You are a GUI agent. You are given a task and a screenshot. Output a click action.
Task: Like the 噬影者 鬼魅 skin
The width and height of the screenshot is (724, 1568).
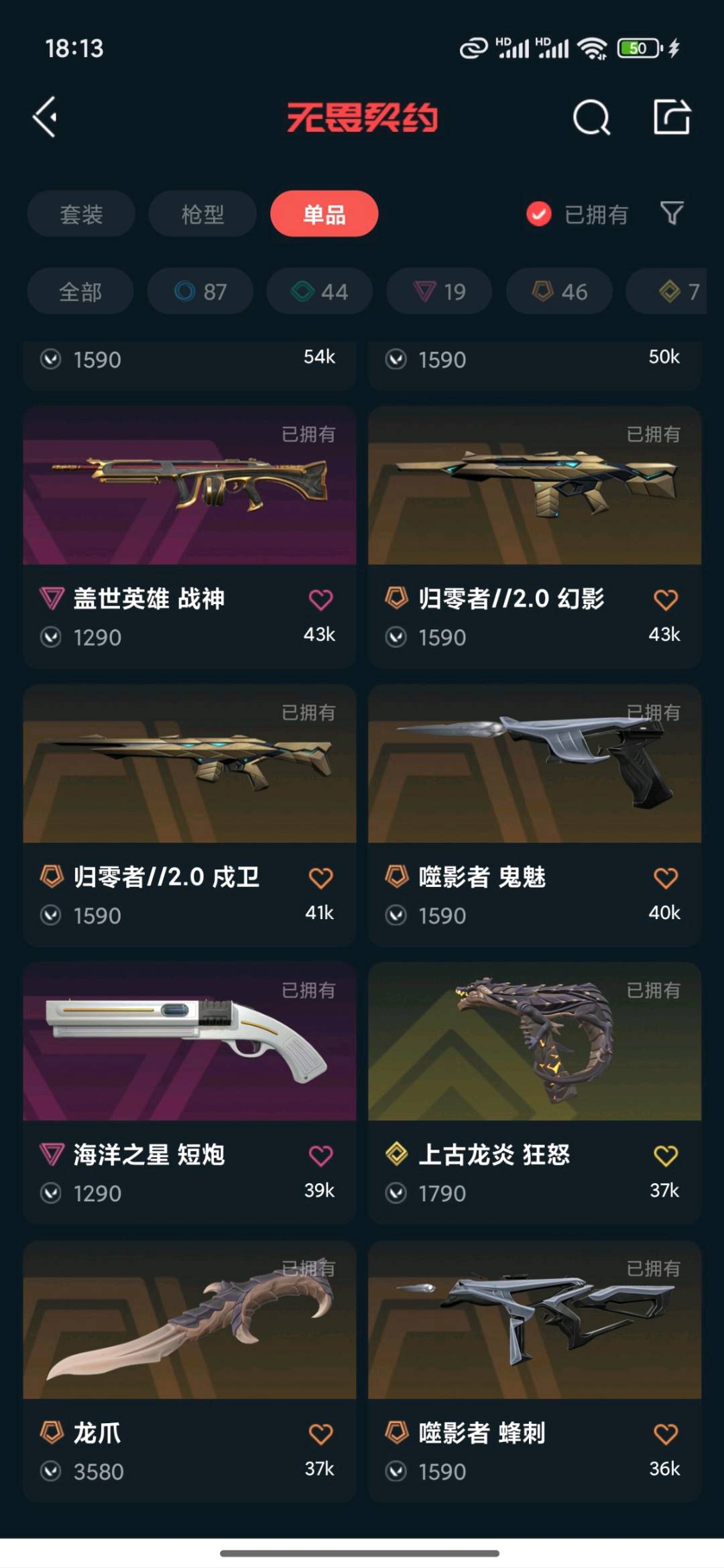click(x=665, y=878)
